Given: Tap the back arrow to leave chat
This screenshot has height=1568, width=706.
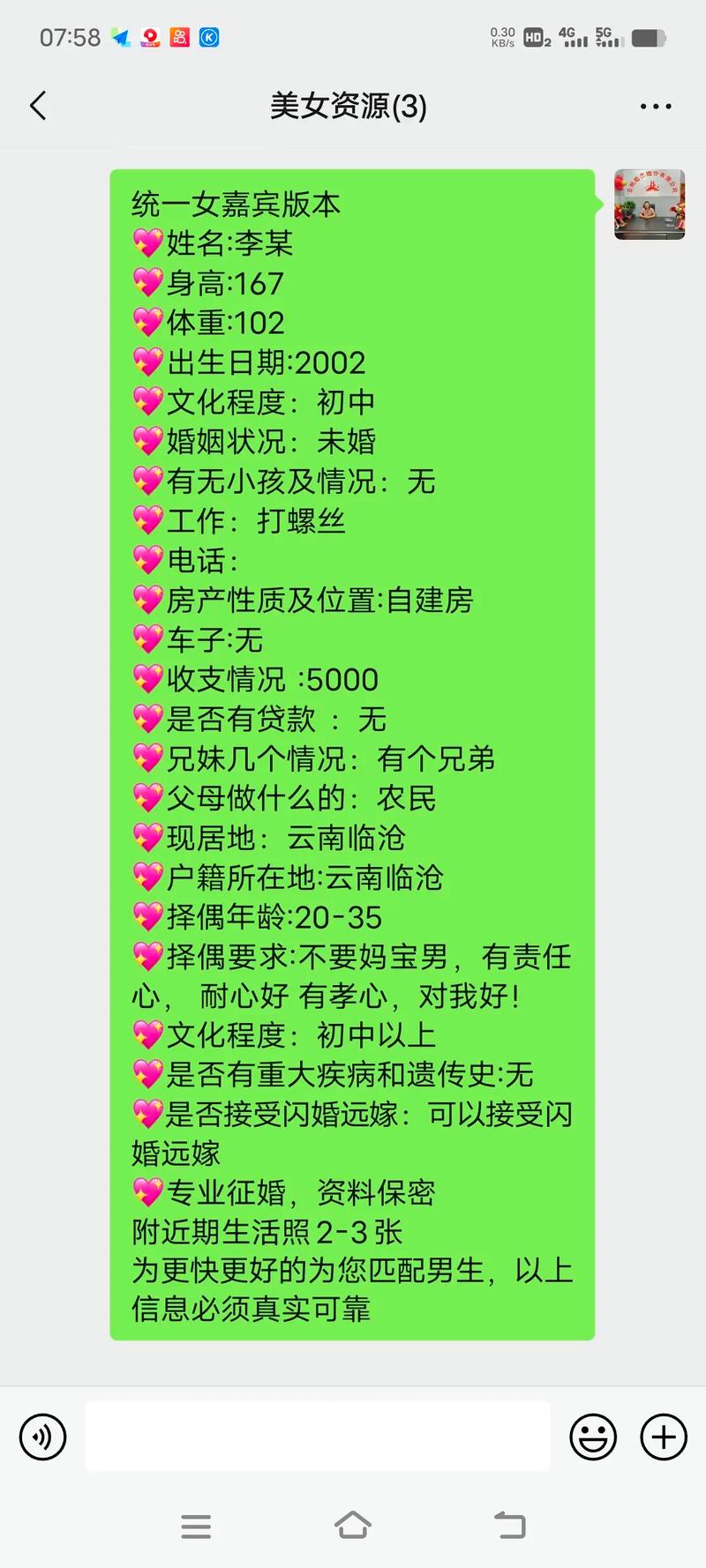Looking at the screenshot, I should [x=37, y=105].
